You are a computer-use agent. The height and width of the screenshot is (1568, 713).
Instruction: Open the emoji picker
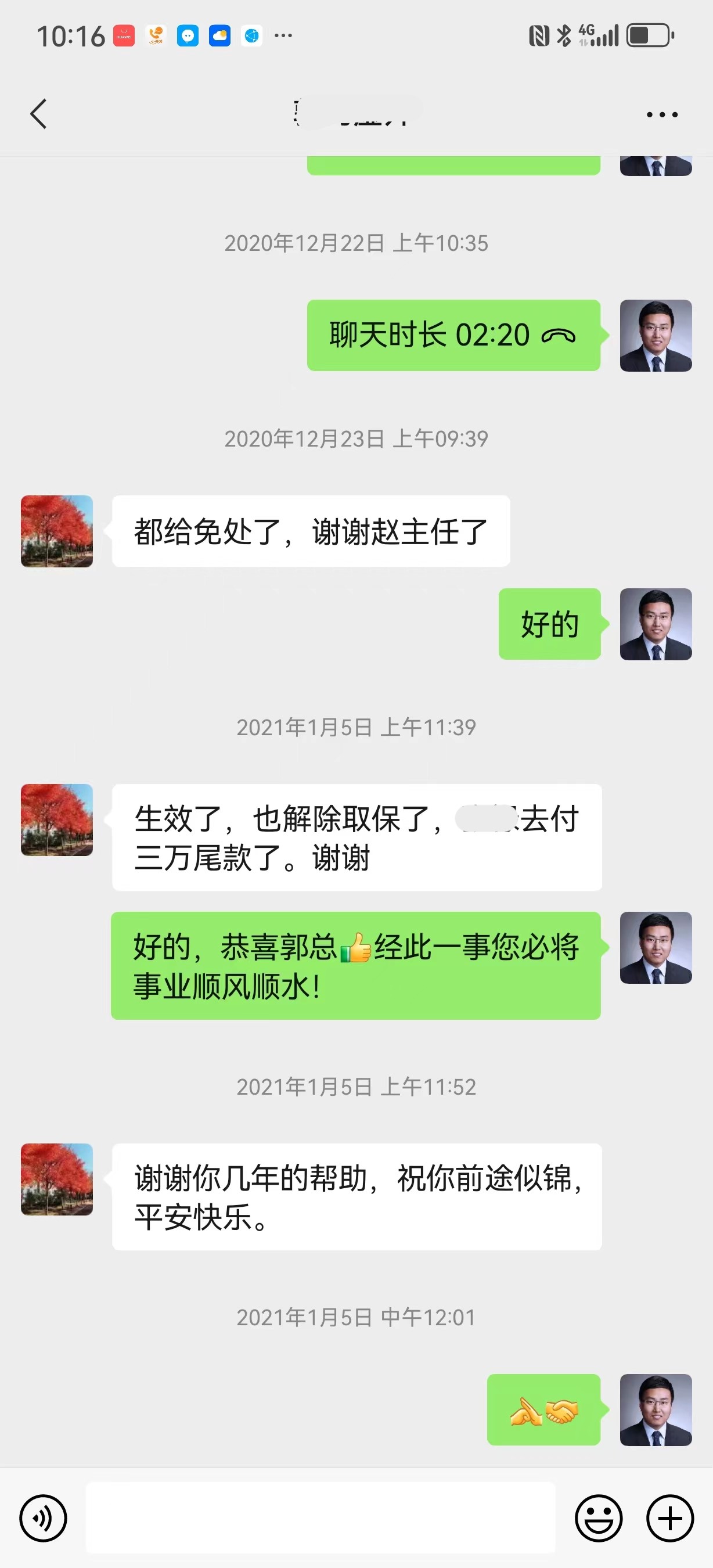tap(598, 1518)
